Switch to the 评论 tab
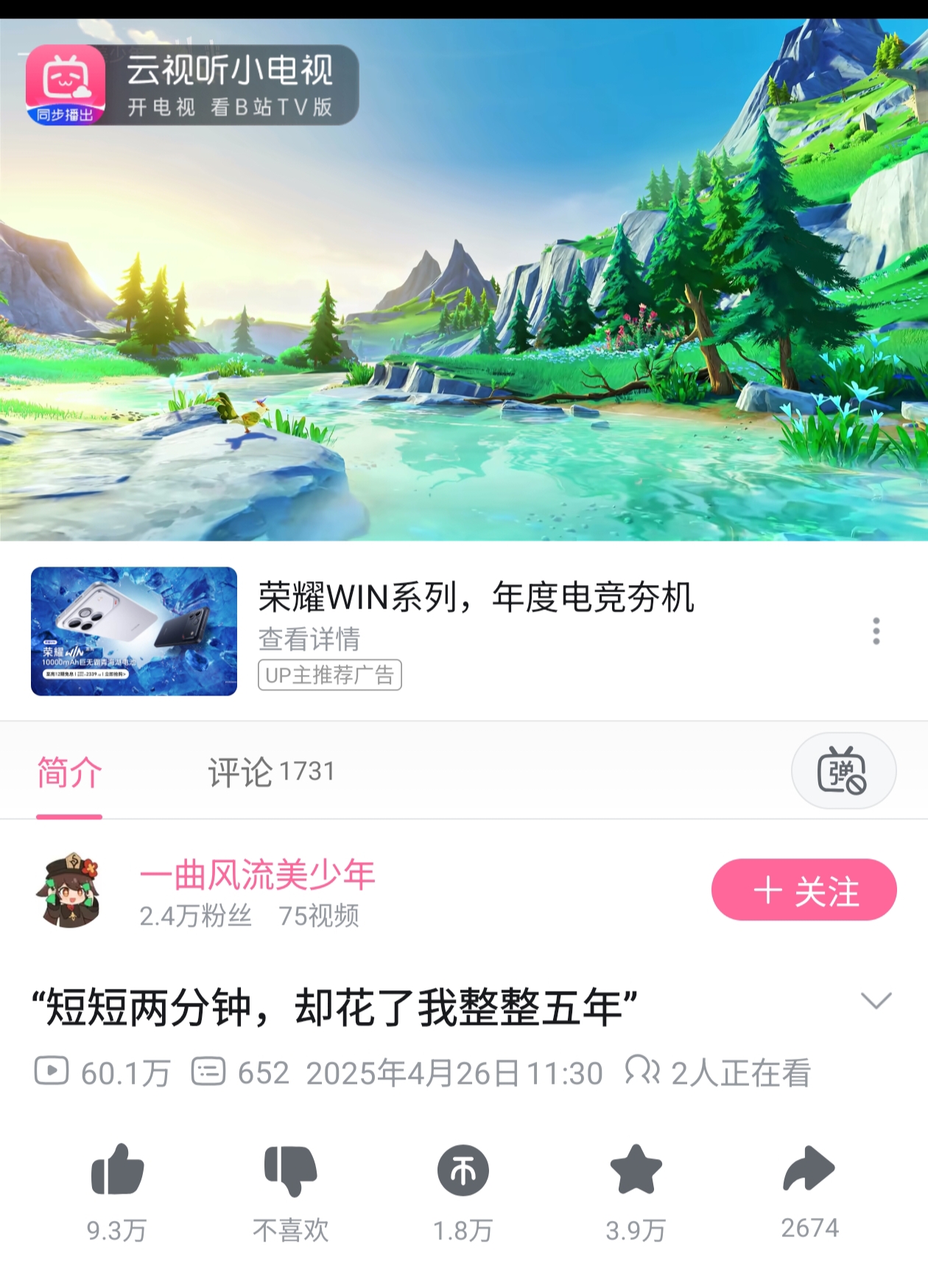The width and height of the screenshot is (928, 1288). click(270, 772)
